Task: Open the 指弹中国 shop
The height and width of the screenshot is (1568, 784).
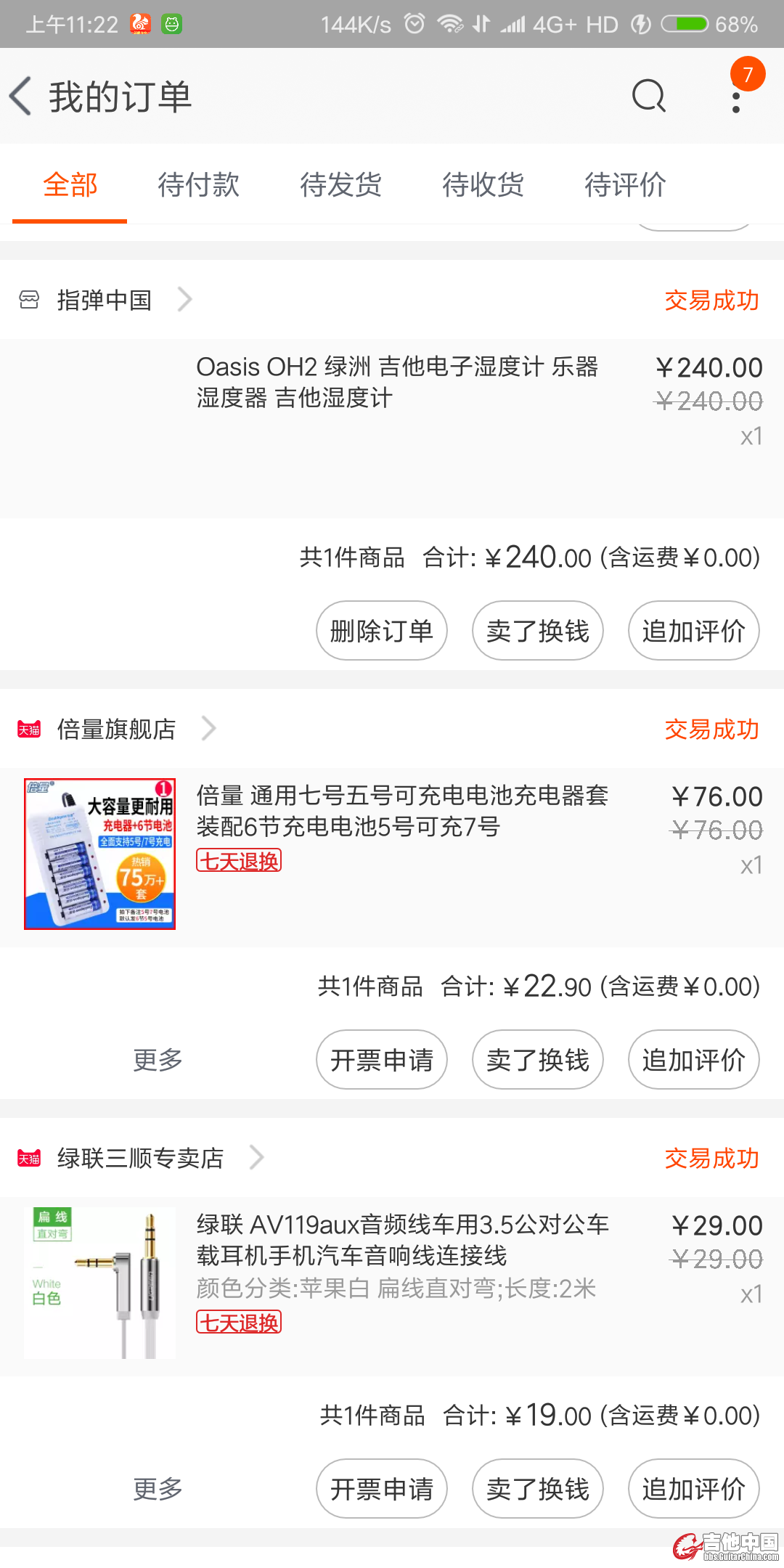Action: click(105, 300)
